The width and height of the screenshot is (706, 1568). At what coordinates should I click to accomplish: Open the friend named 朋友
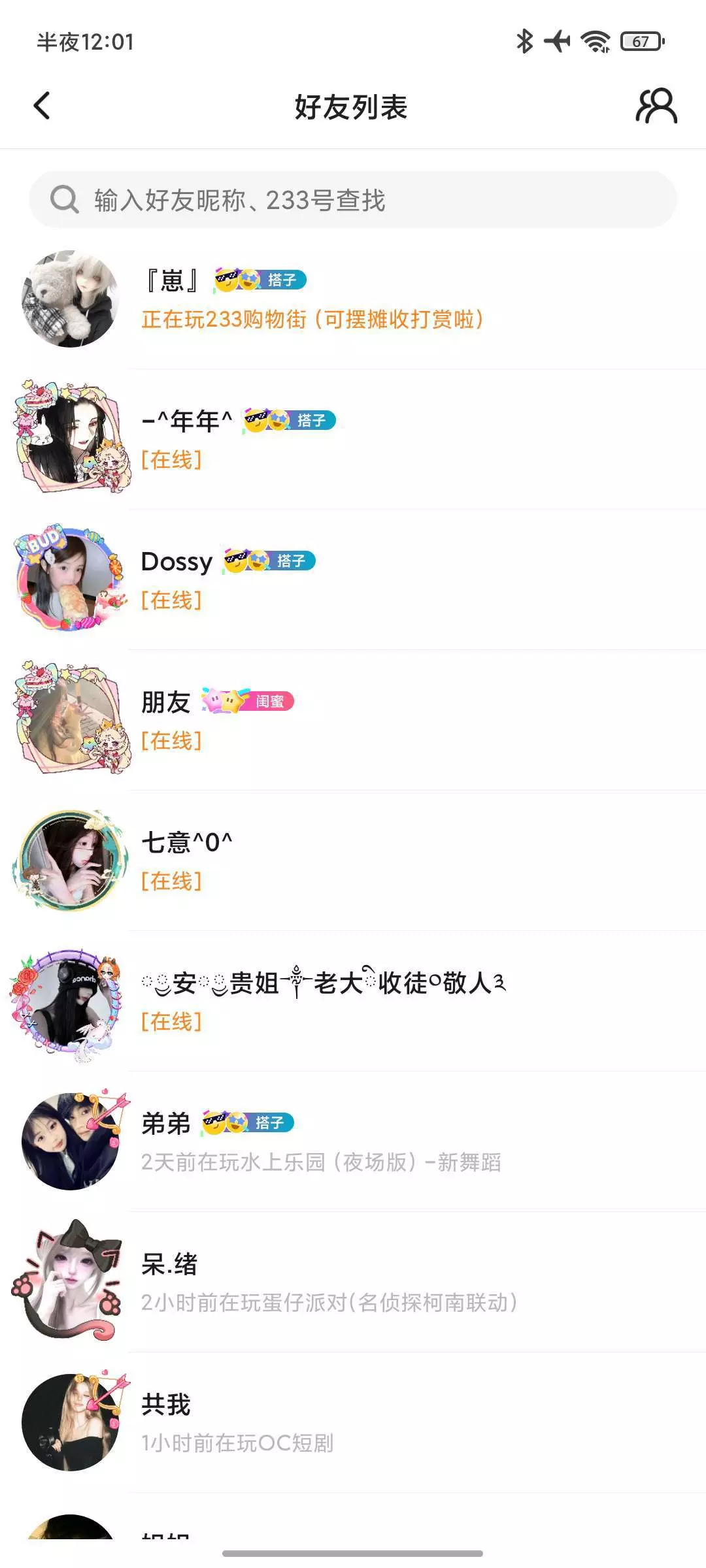[353, 720]
